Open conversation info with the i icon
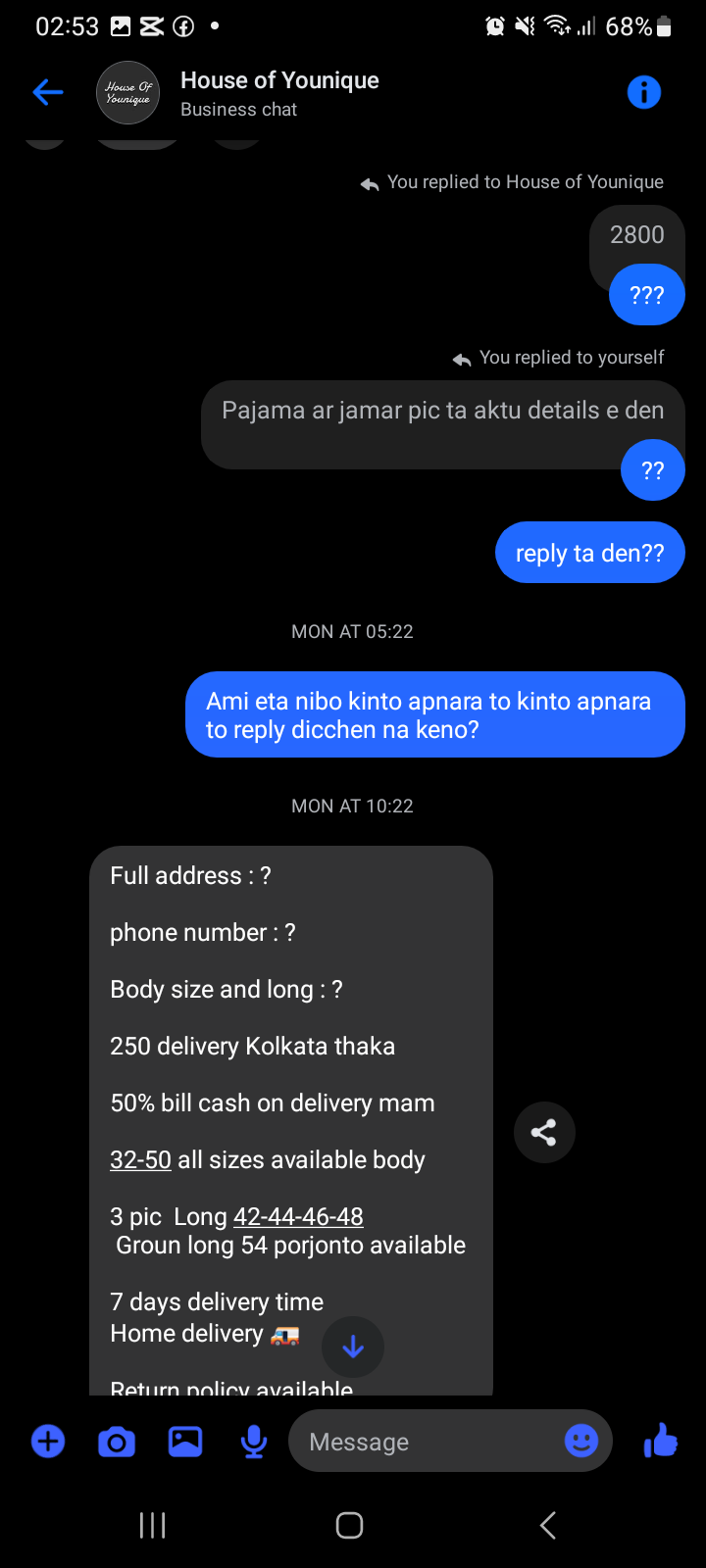Image resolution: width=706 pixels, height=1568 pixels. point(644,91)
